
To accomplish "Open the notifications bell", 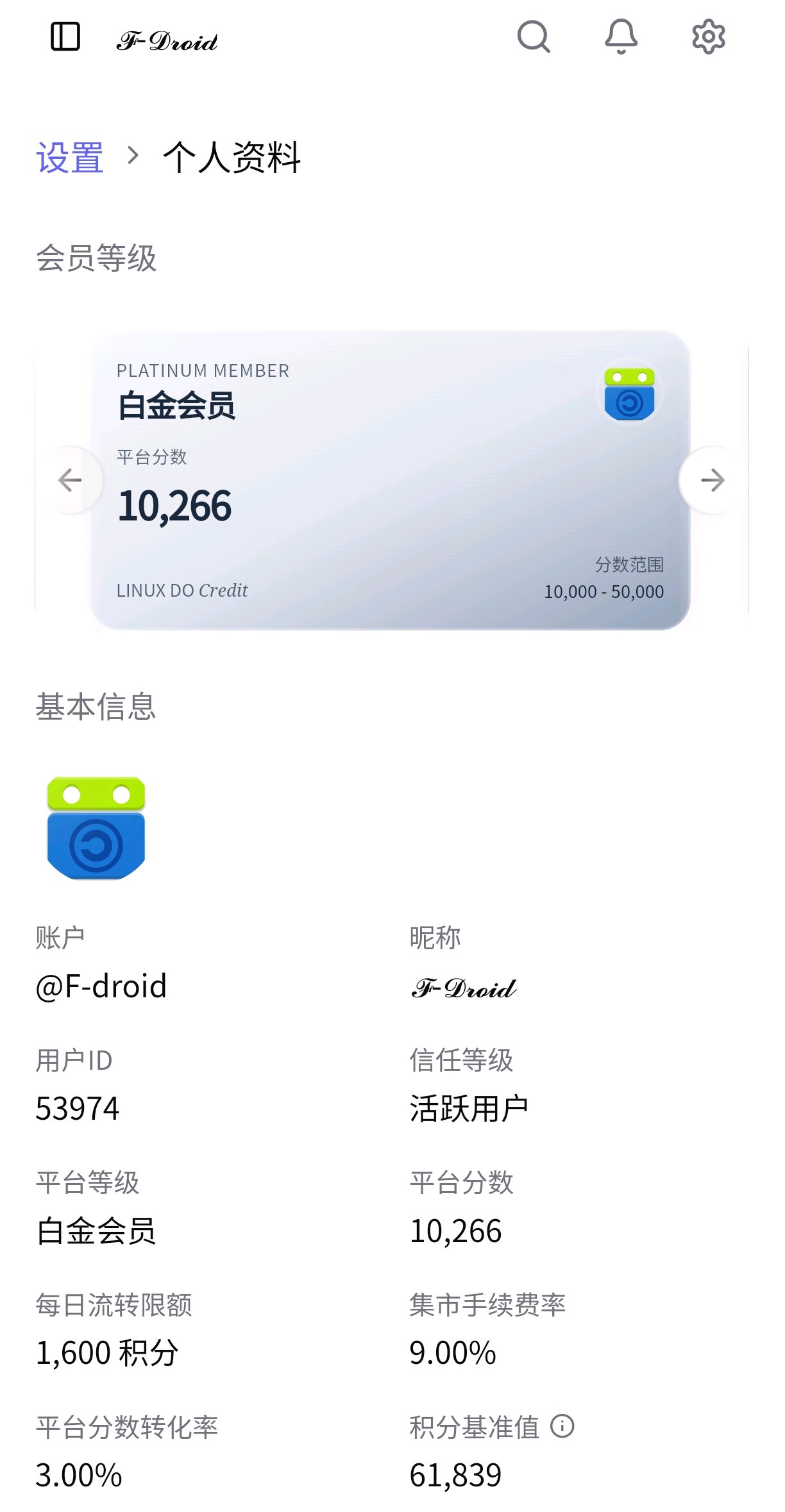I will click(621, 37).
